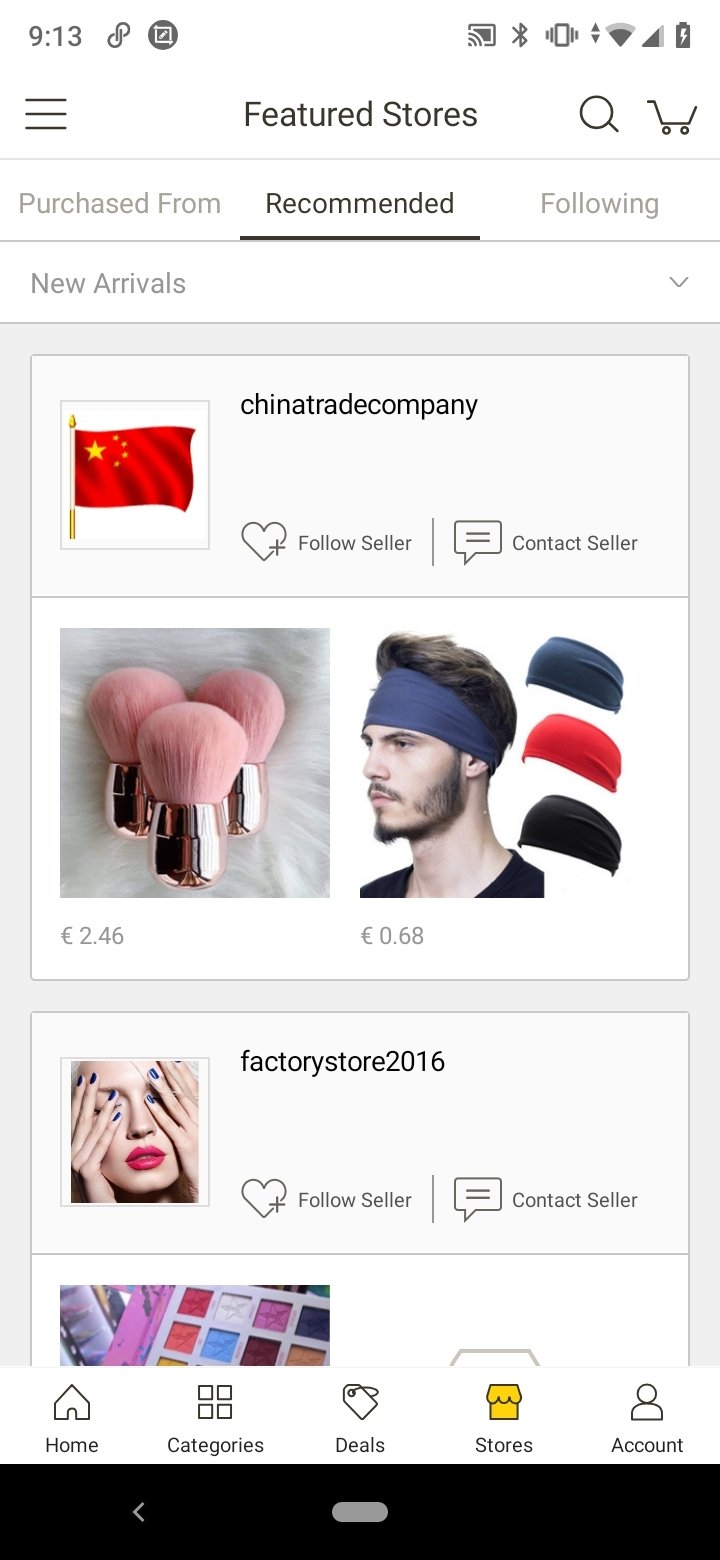720x1560 pixels.
Task: Open the factorystore2016 store
Action: pyautogui.click(x=342, y=1062)
